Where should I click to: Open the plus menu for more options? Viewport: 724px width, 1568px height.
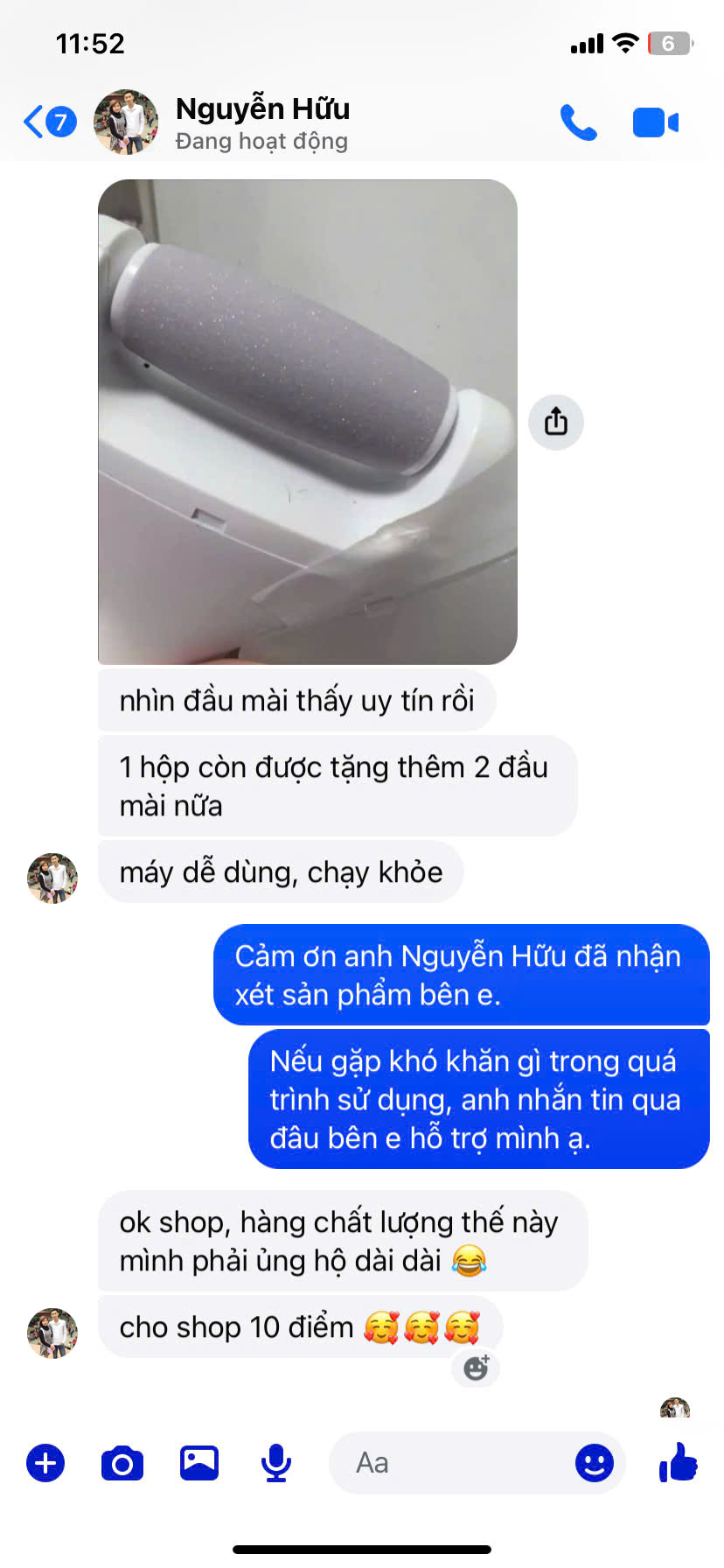(x=45, y=1463)
